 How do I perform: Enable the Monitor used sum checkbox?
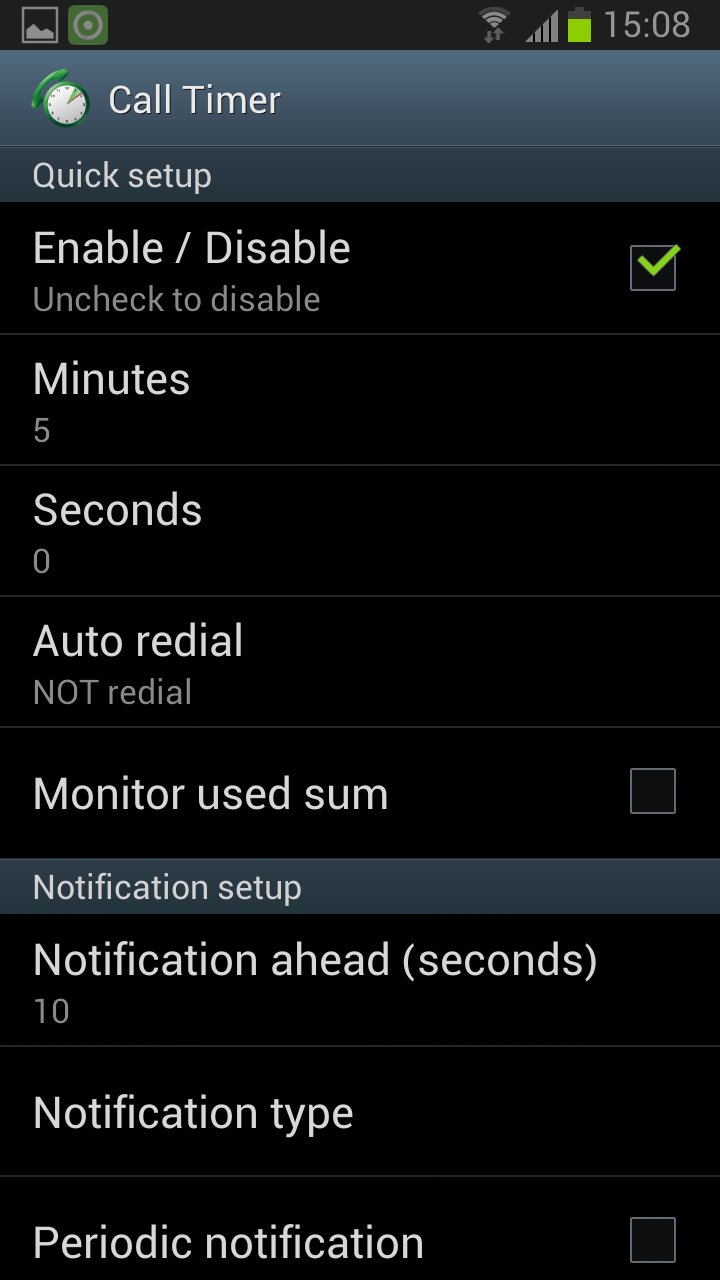pyautogui.click(x=653, y=791)
